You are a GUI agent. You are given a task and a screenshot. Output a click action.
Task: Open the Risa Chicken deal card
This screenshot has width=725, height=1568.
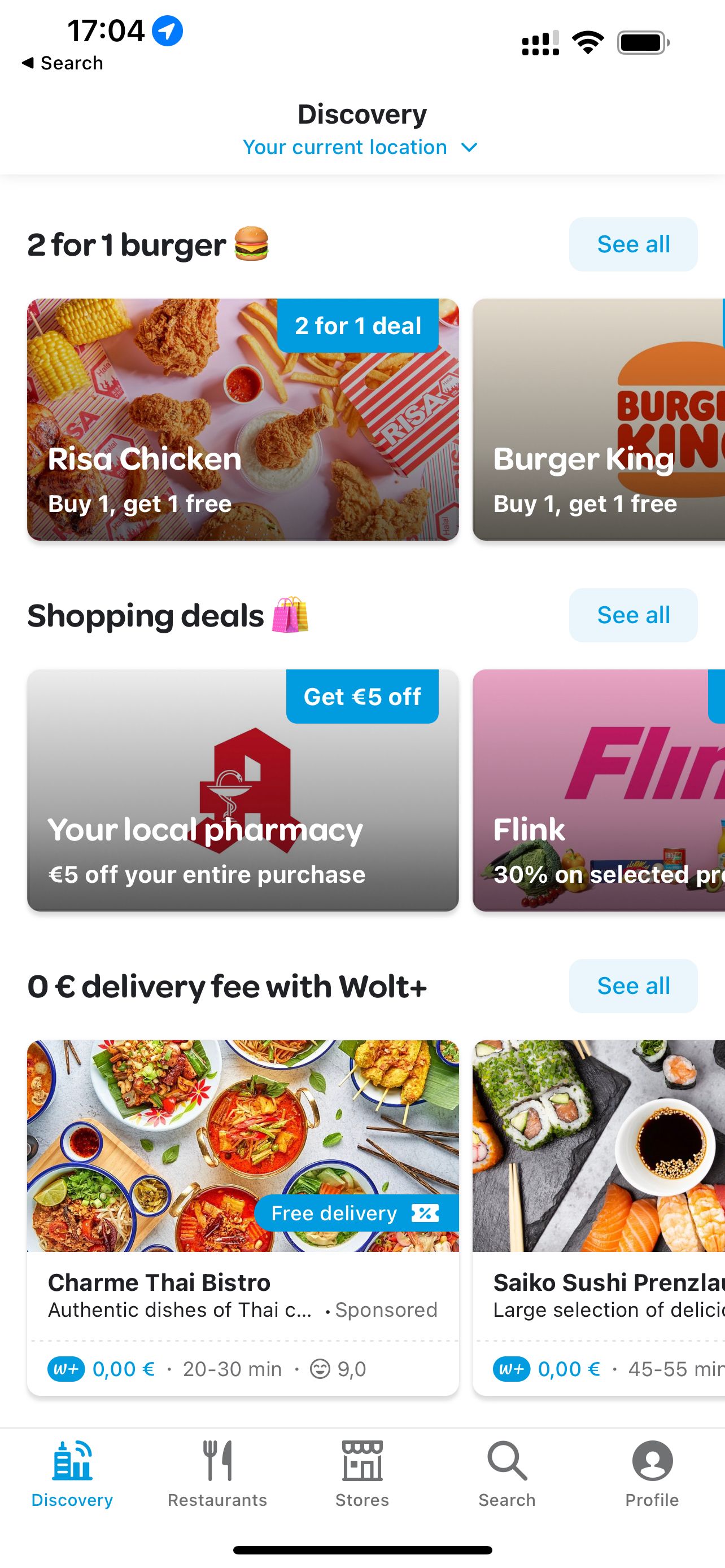tap(242, 419)
